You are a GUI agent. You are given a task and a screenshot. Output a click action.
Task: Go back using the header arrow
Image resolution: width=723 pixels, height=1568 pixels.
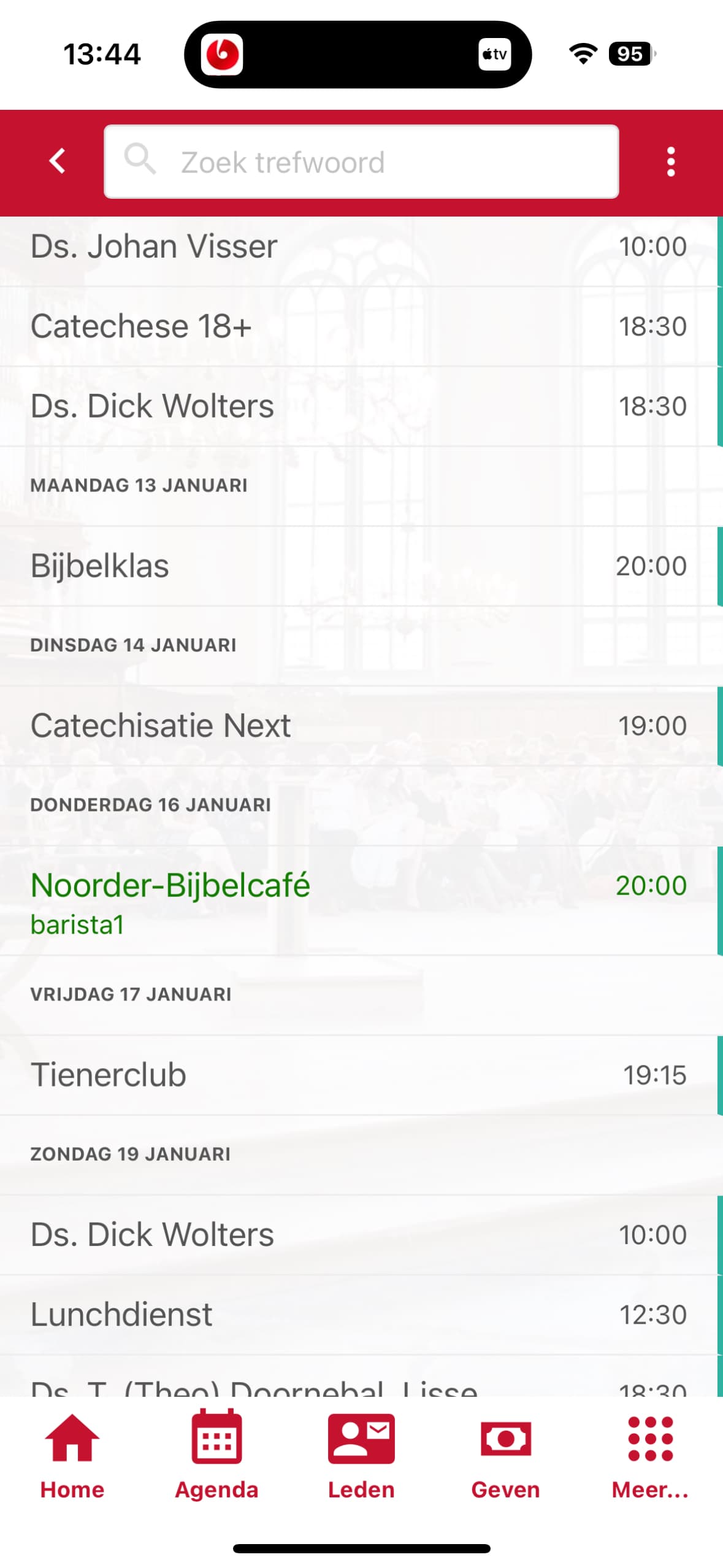point(58,161)
